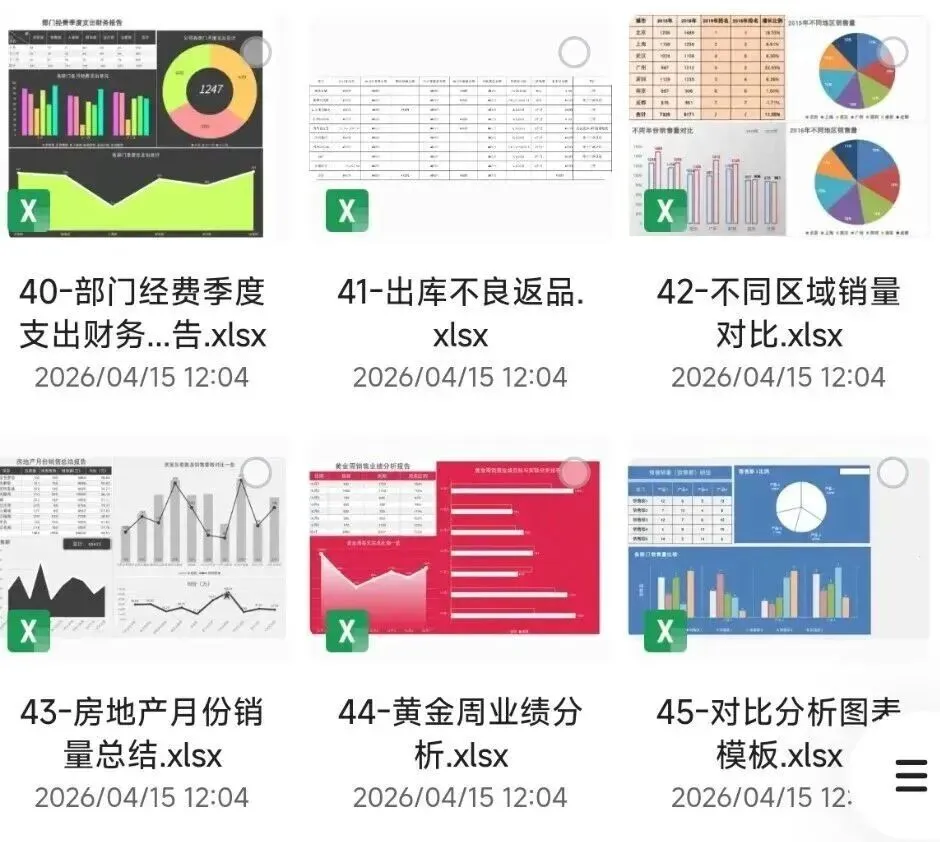
Task: Open 45-对比分析图表模板.xlsx file
Action: [x=778, y=548]
